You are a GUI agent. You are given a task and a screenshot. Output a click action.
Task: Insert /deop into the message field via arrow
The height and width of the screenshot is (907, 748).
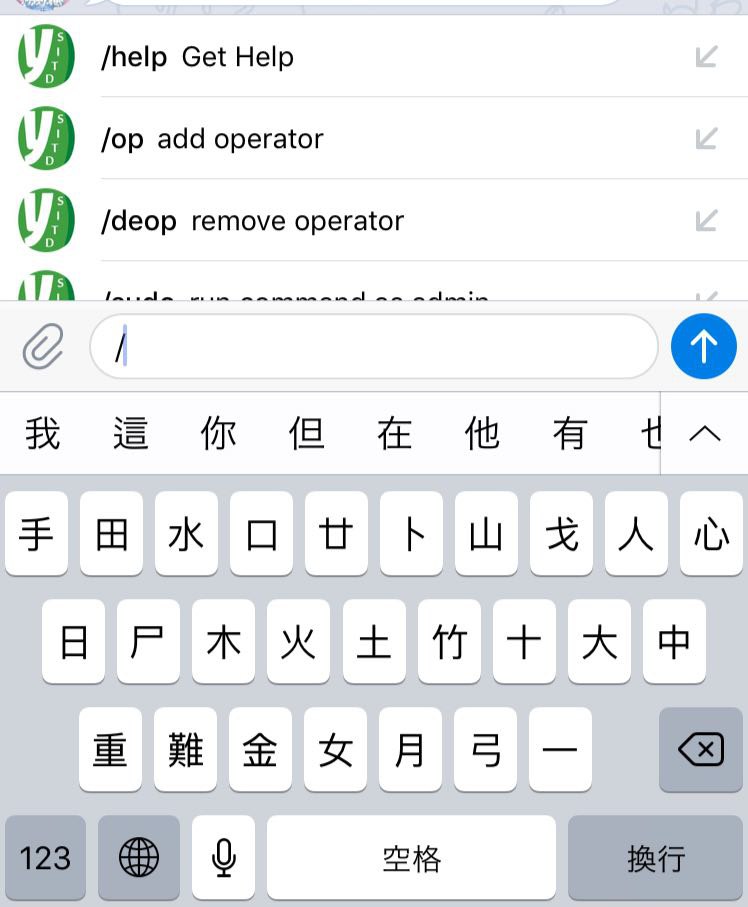point(707,221)
